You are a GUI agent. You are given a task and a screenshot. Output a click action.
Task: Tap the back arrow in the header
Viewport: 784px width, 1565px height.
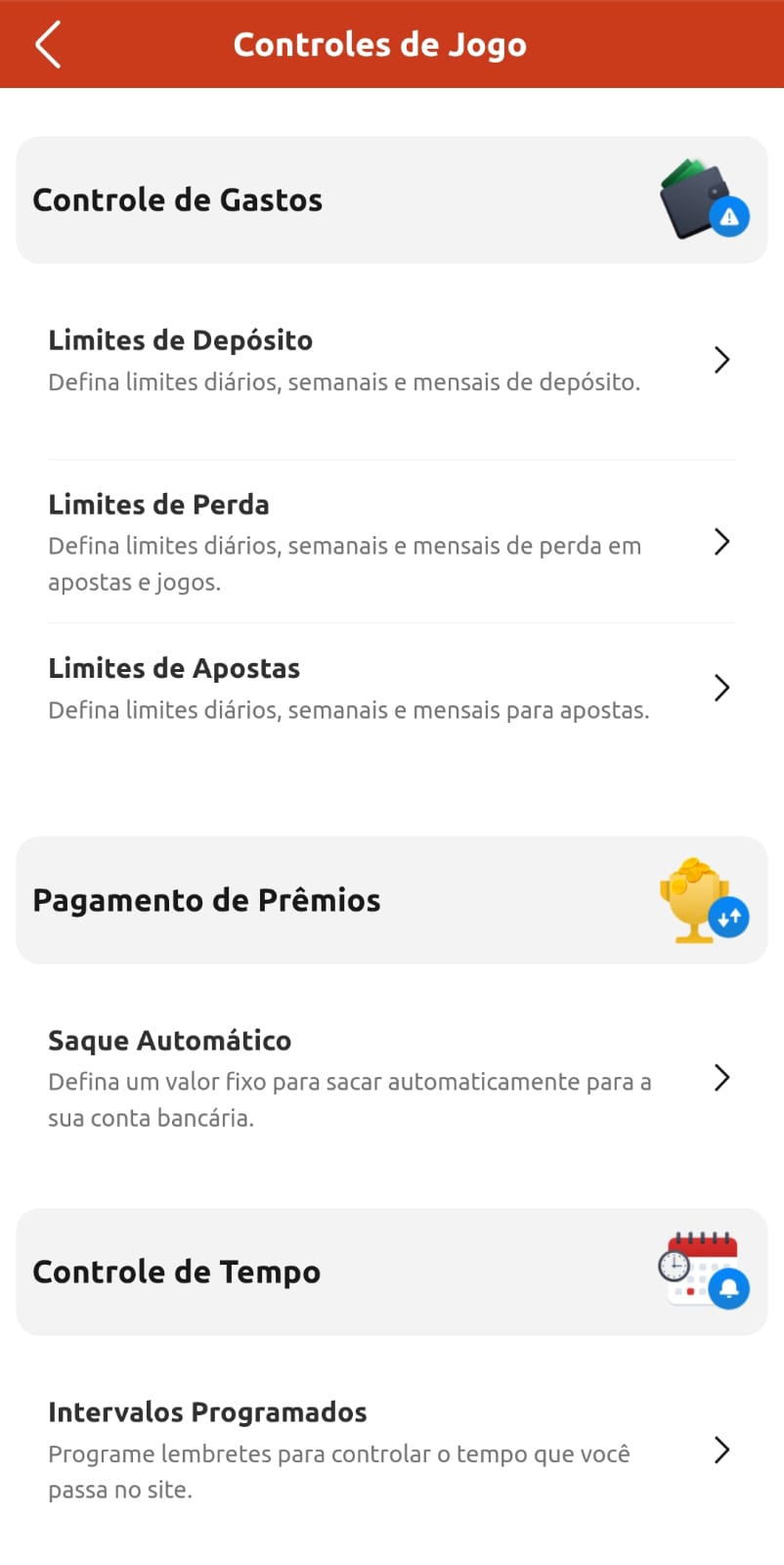[x=47, y=44]
